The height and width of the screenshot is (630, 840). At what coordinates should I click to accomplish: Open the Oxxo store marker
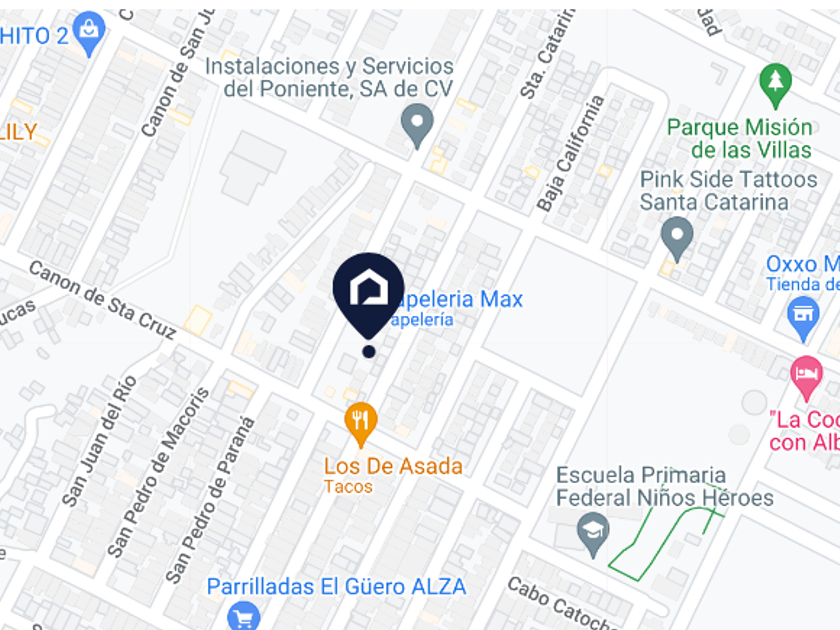803,319
